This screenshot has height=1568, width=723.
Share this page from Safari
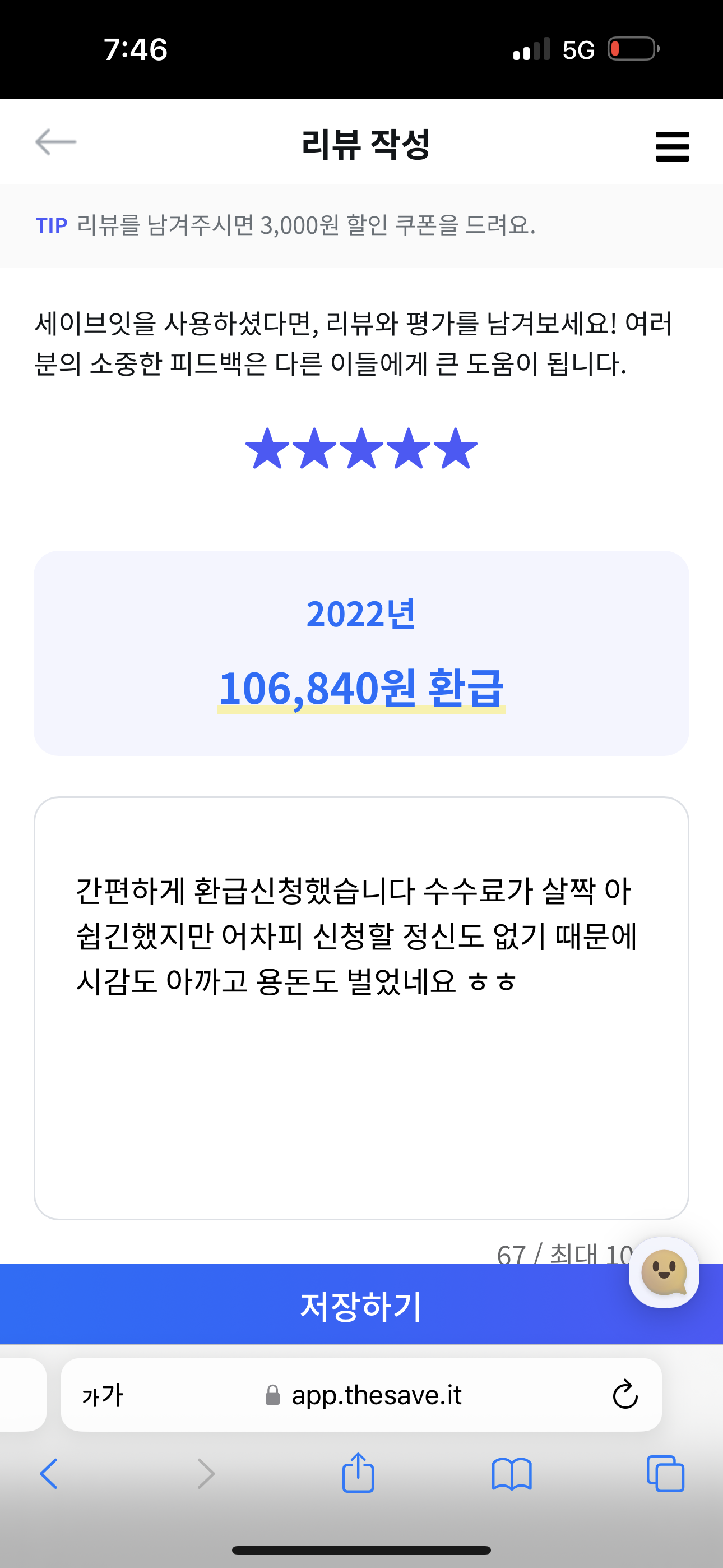click(x=358, y=1473)
